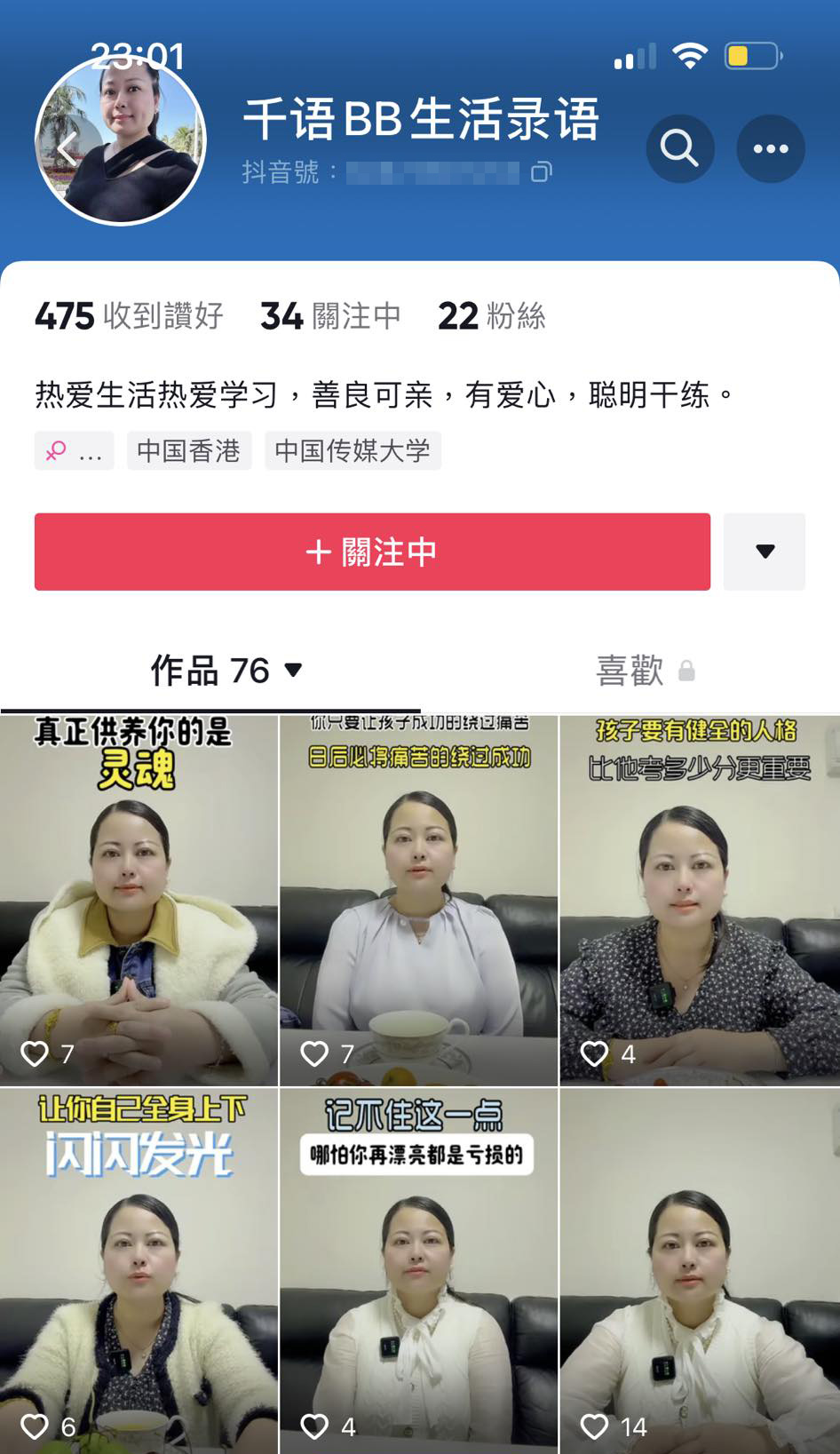Open video 孩子要有健全的人格
The width and height of the screenshot is (840, 1454).
tap(700, 899)
